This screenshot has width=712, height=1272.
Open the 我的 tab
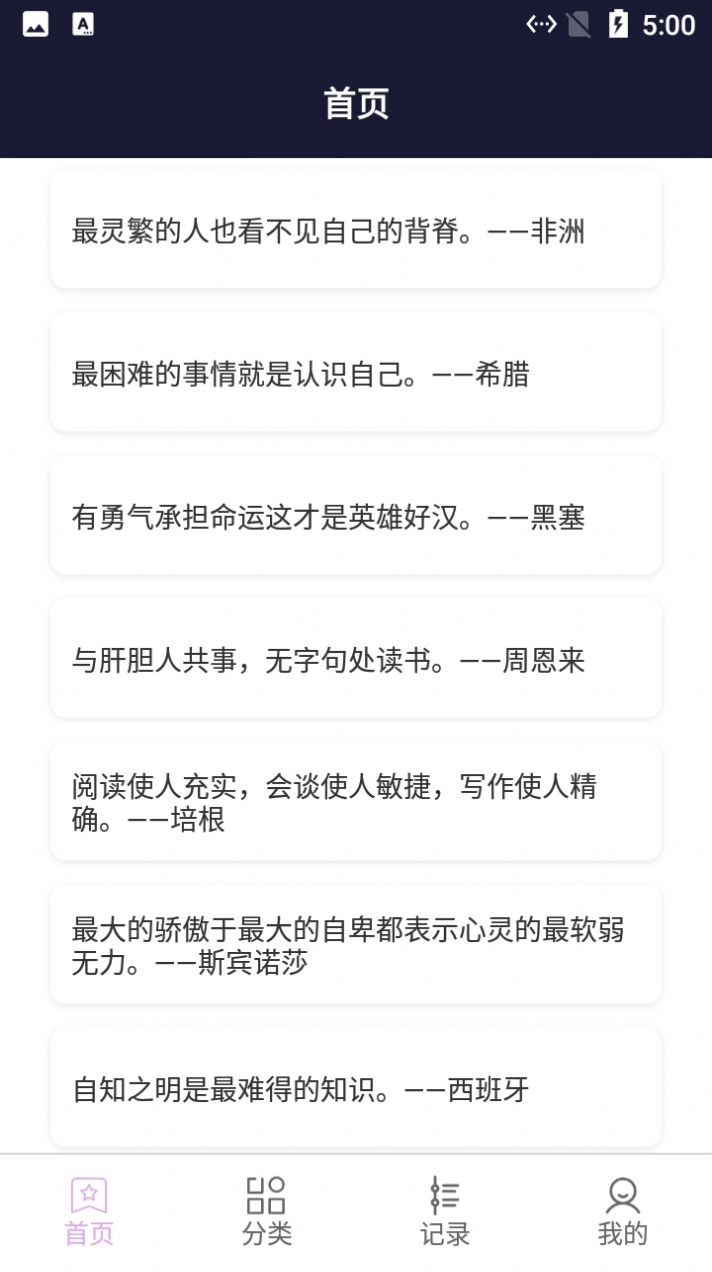coord(622,1211)
